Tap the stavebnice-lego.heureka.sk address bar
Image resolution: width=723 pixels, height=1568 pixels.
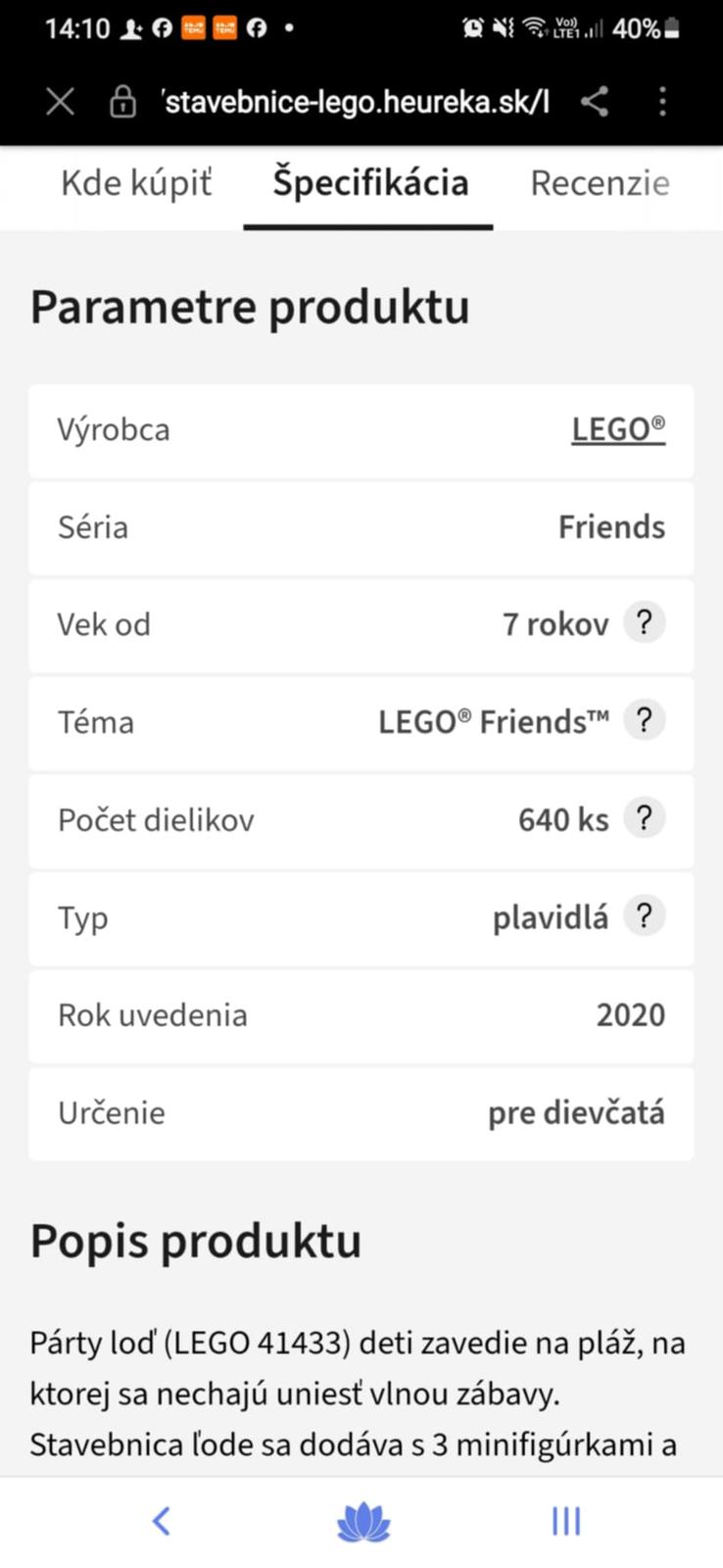click(355, 101)
